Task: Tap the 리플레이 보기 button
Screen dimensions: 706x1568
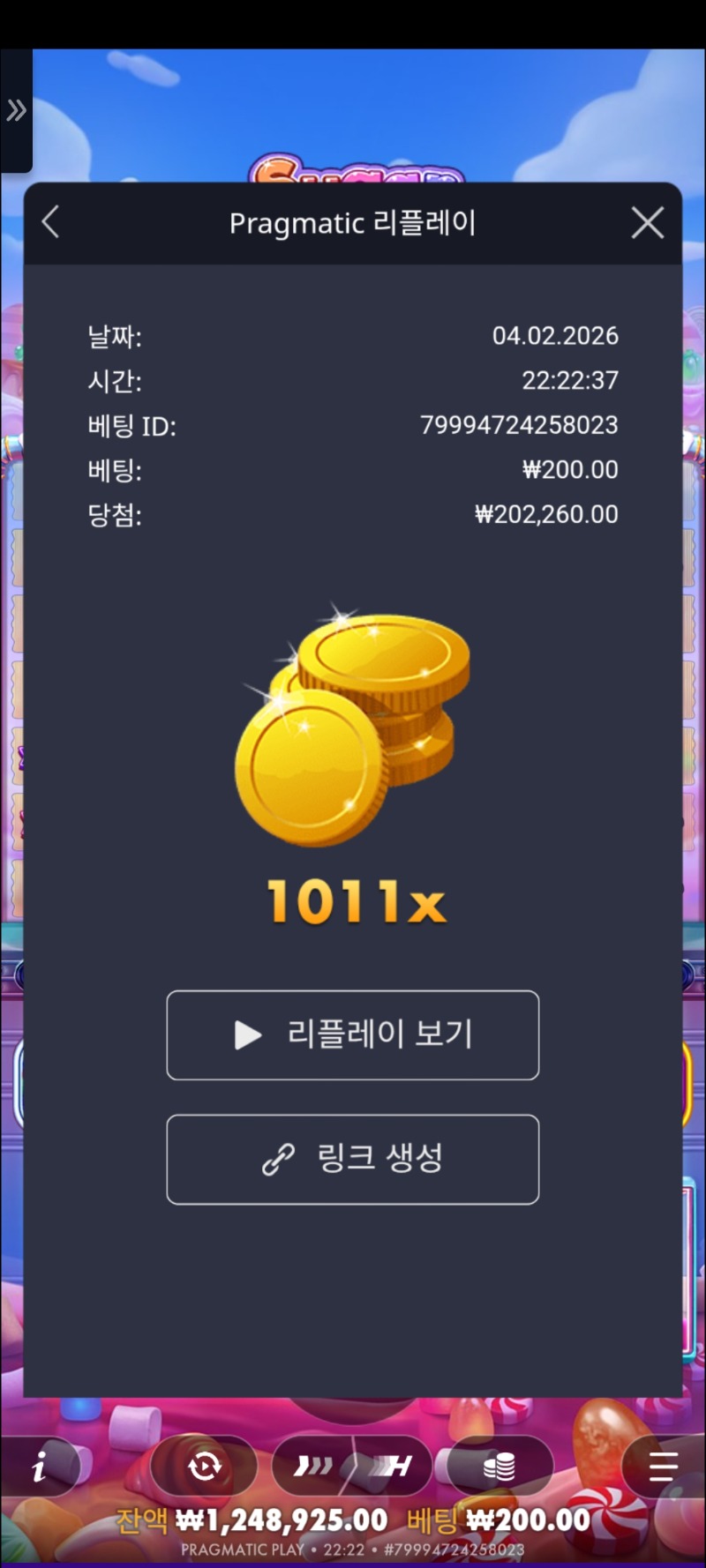Action: [x=353, y=1034]
